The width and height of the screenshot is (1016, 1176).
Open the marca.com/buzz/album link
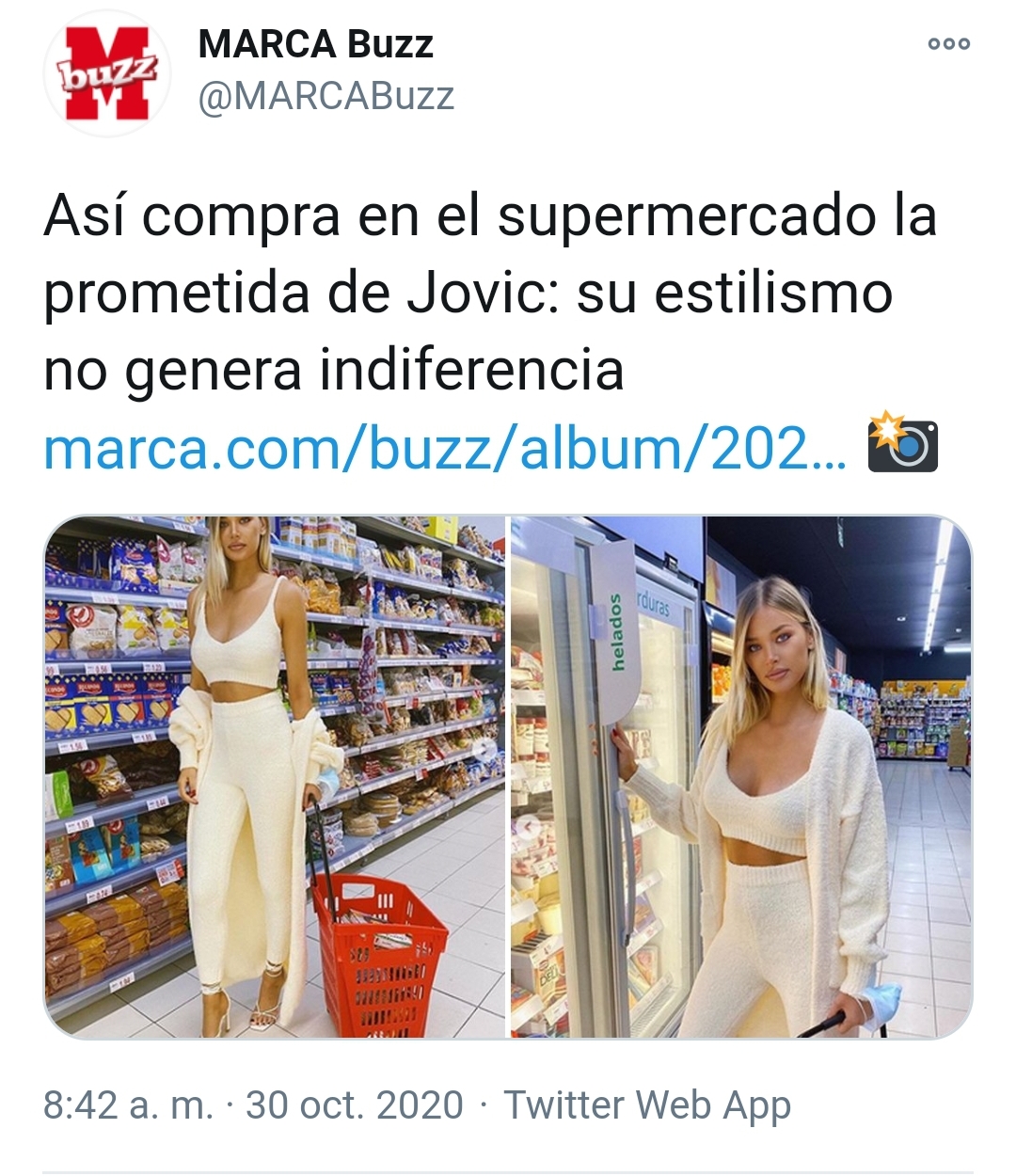pos(444,448)
